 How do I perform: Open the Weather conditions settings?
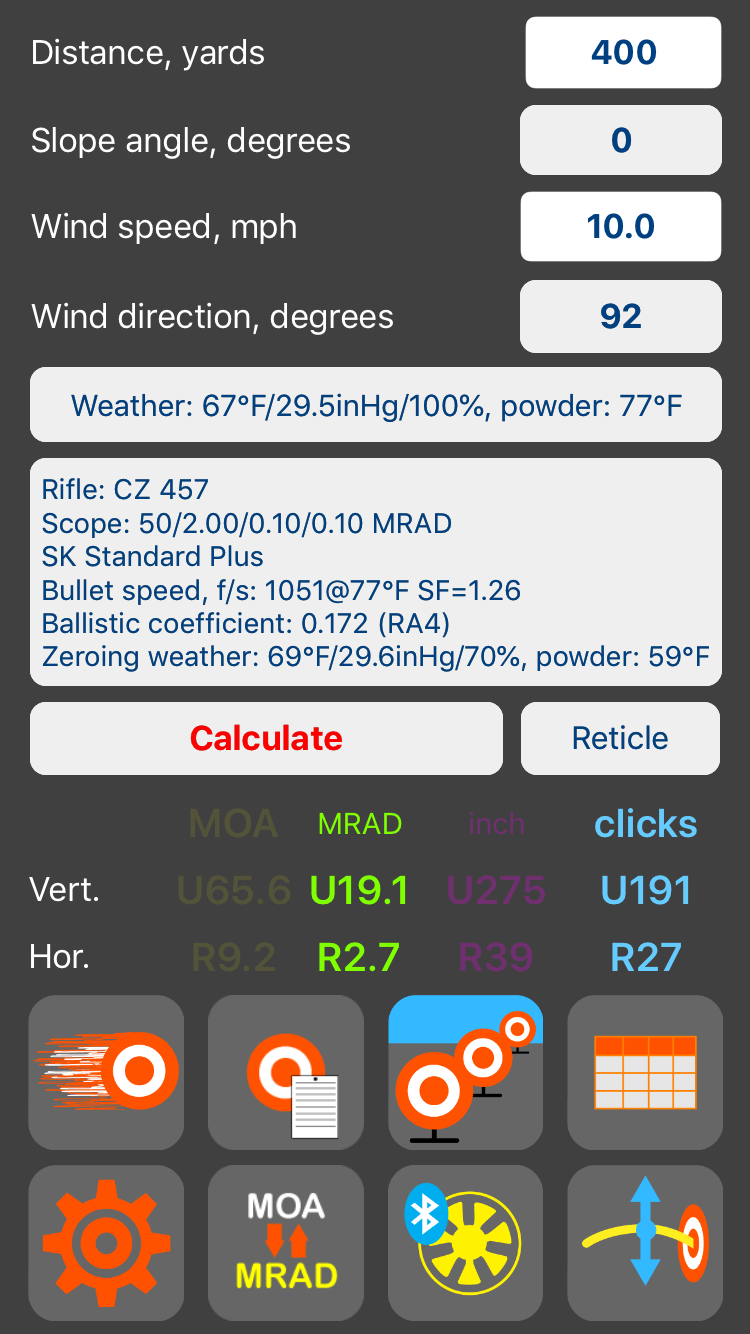pyautogui.click(x=376, y=405)
